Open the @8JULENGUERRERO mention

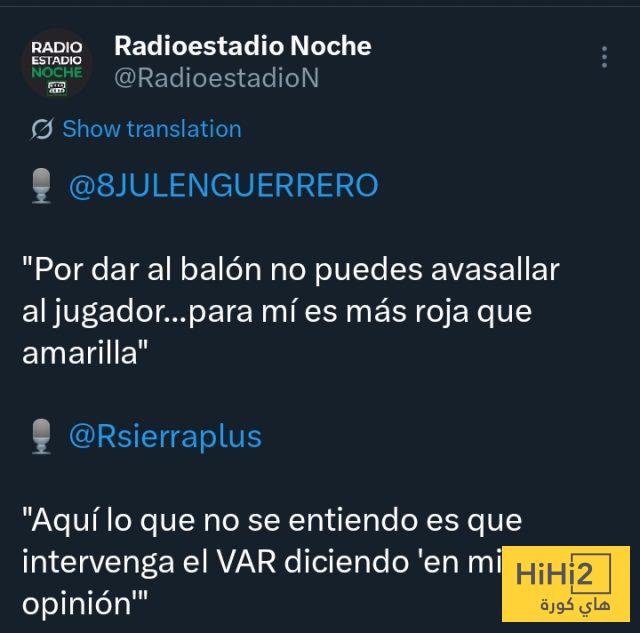click(222, 186)
